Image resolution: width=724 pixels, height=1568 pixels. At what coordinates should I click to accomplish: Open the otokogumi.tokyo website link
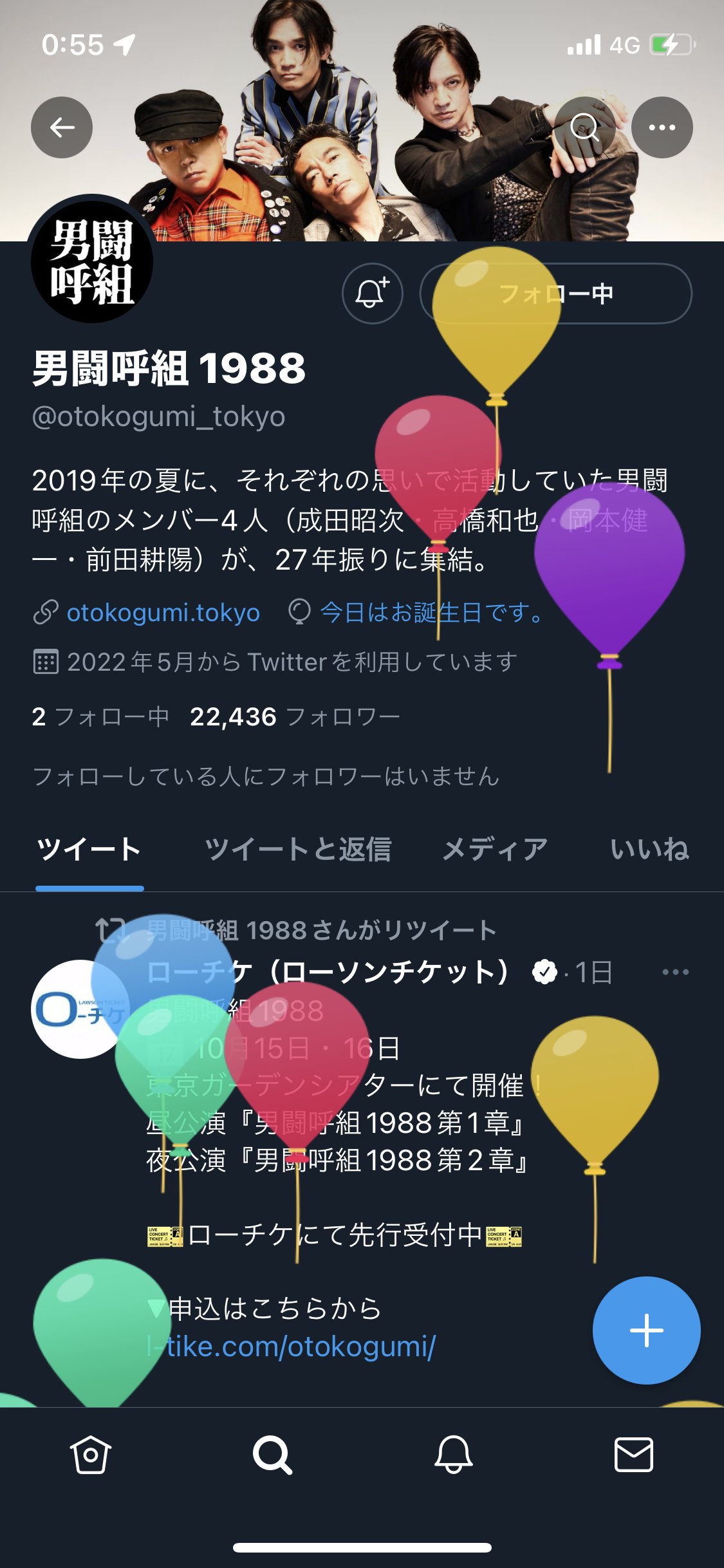pos(163,612)
